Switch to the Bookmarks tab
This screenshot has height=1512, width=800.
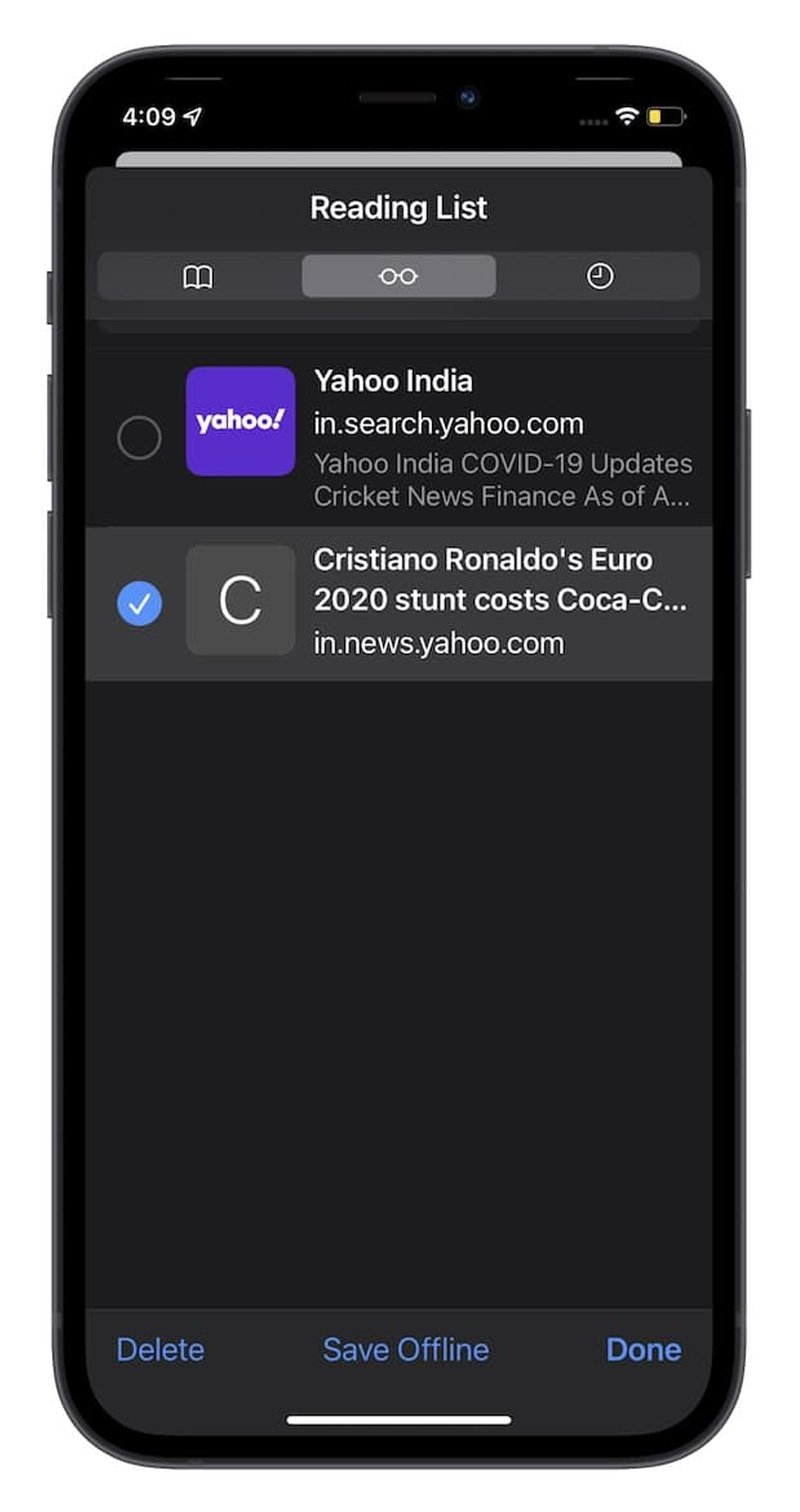(x=198, y=277)
